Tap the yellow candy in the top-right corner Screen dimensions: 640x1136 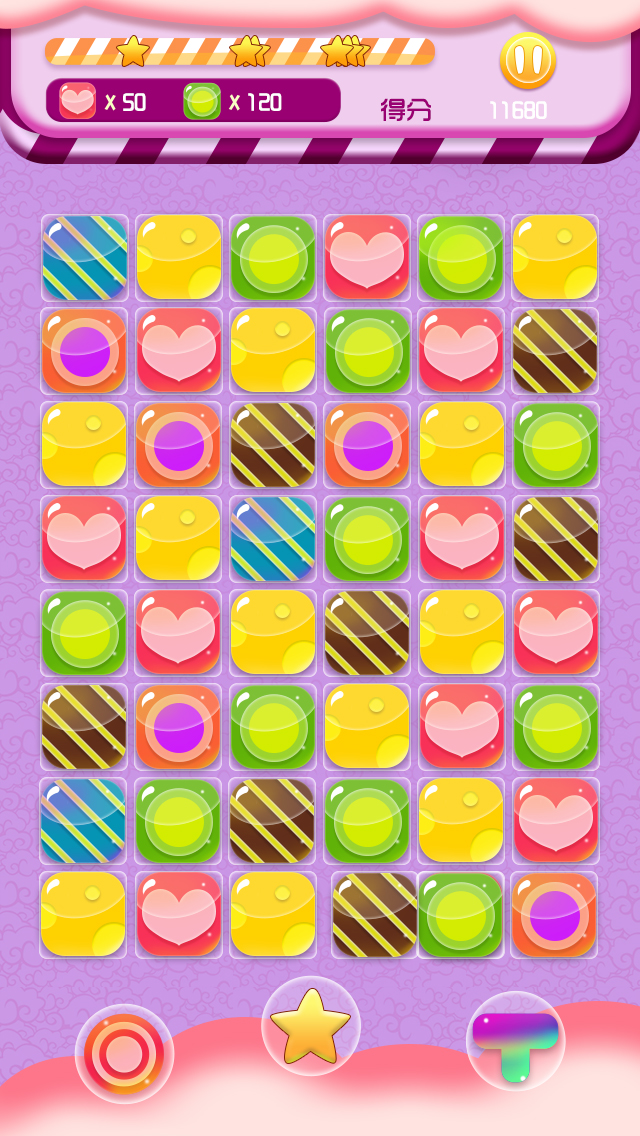pyautogui.click(x=555, y=258)
